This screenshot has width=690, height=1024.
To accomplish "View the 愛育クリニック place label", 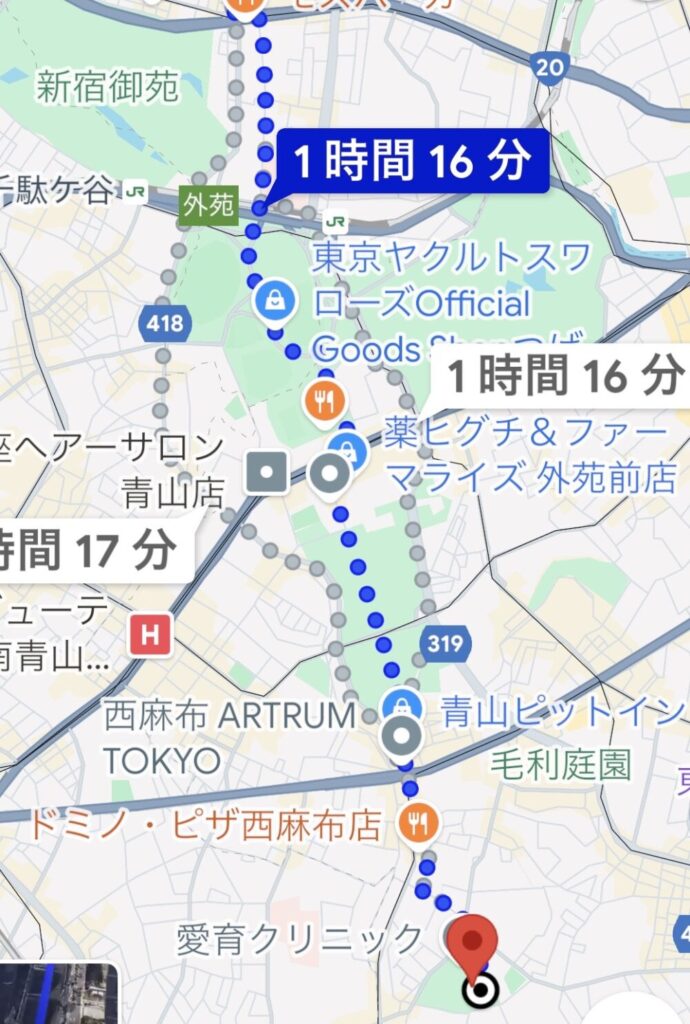I will click(300, 939).
